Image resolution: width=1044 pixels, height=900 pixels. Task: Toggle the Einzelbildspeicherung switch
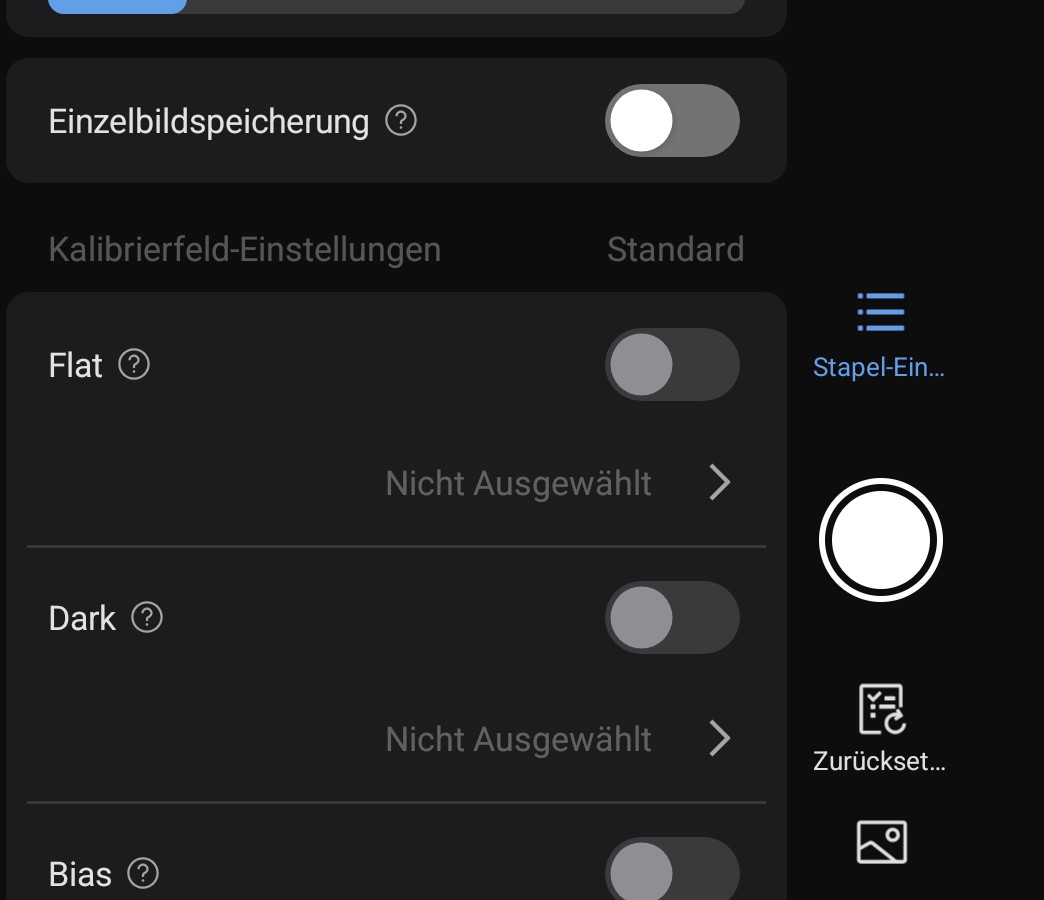[x=672, y=120]
